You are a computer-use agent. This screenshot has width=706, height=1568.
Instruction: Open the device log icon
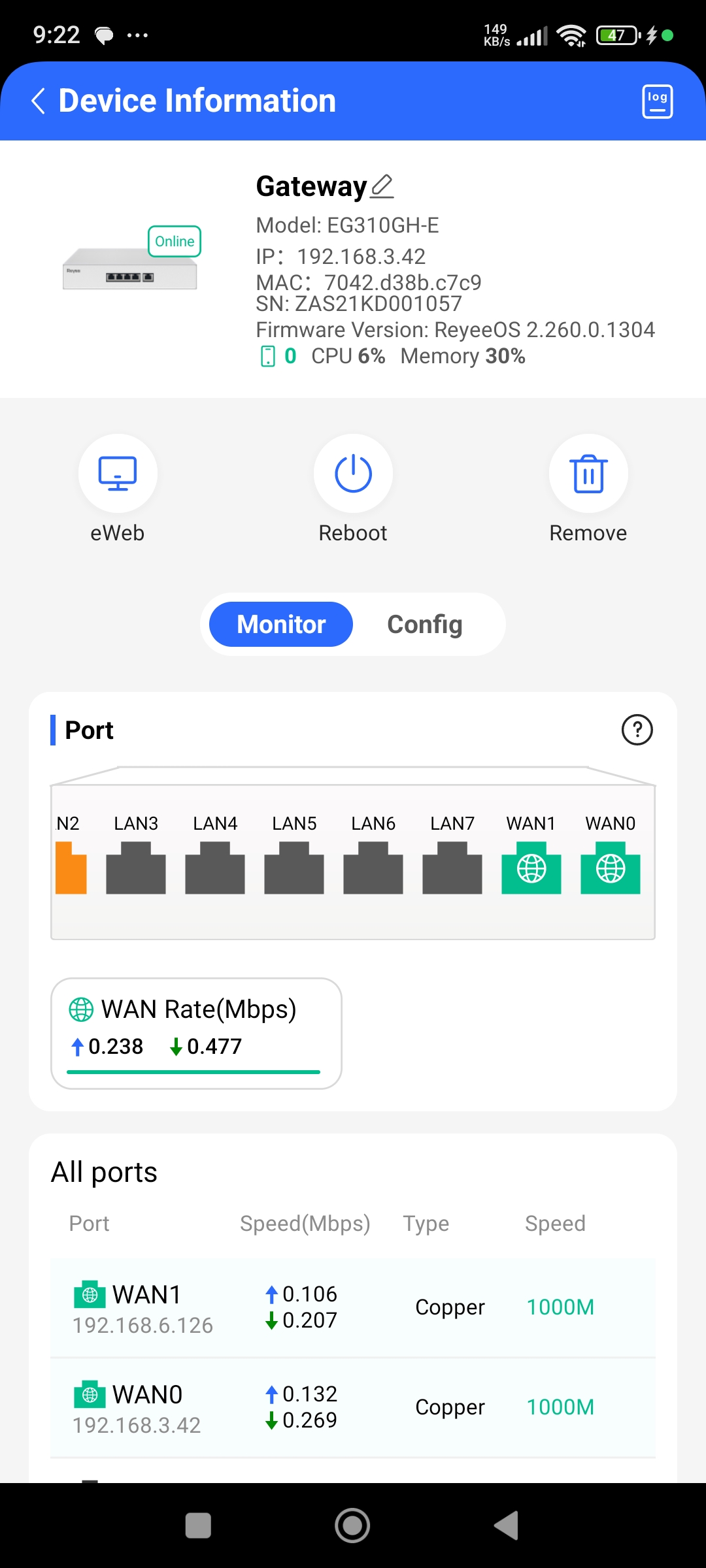click(x=657, y=101)
